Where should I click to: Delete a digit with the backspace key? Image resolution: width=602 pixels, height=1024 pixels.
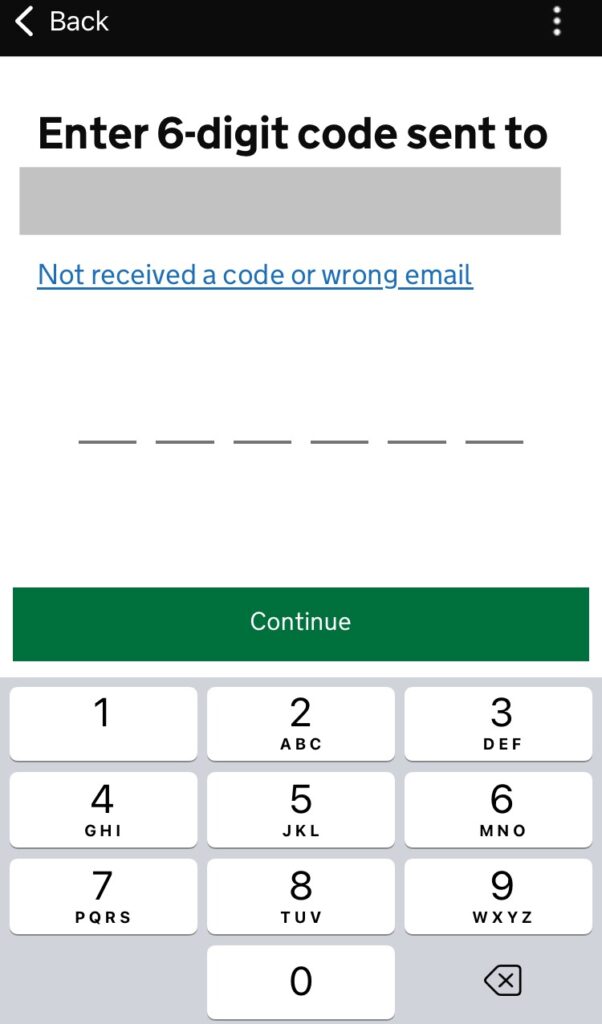502,982
